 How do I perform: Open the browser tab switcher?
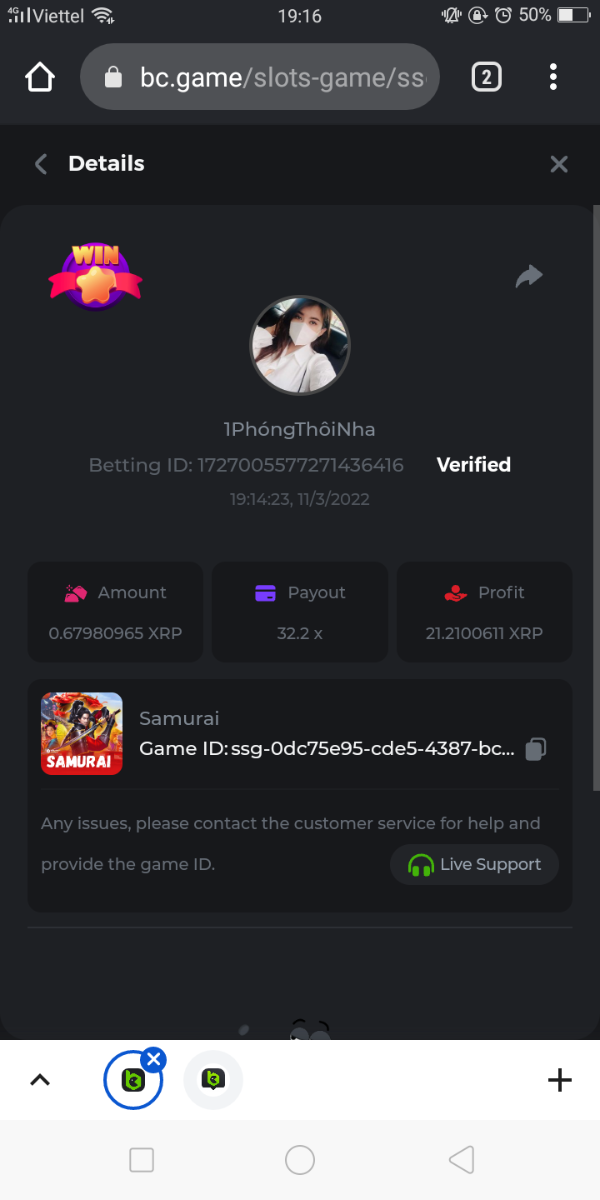click(486, 77)
